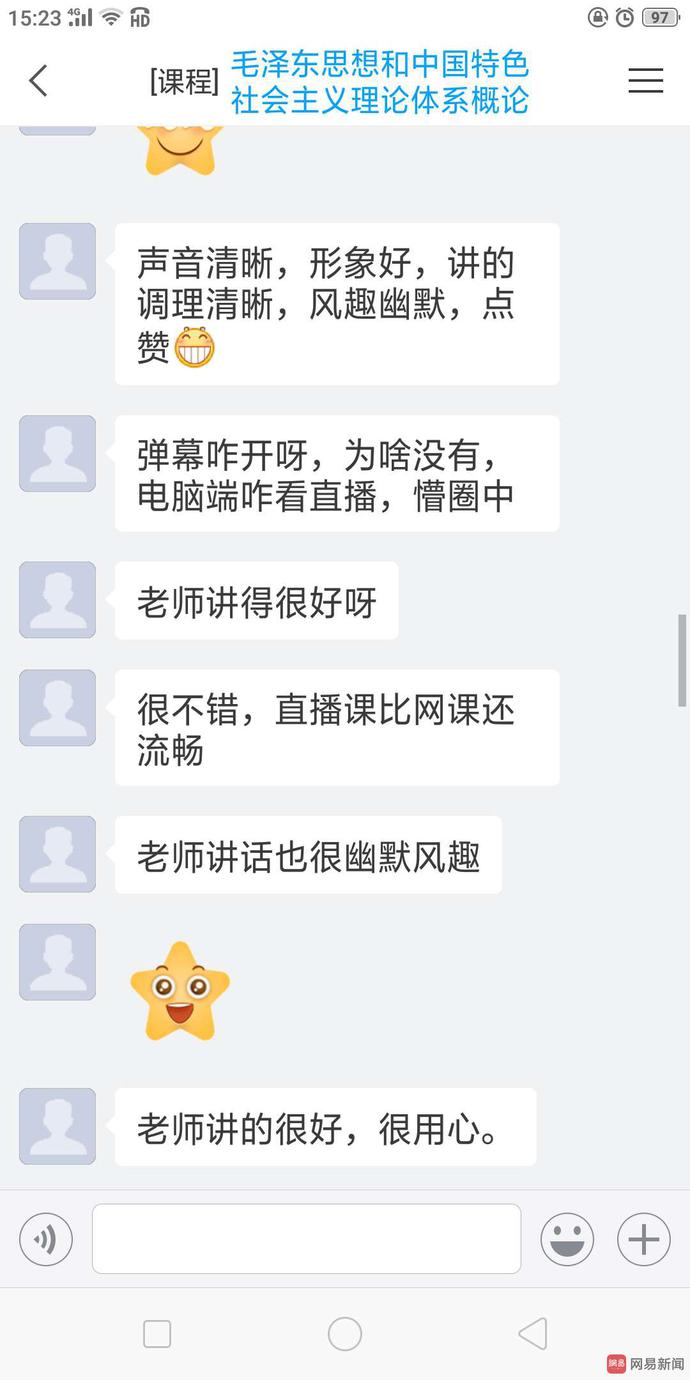690x1380 pixels.
Task: Open the emoji picker
Action: [567, 1240]
